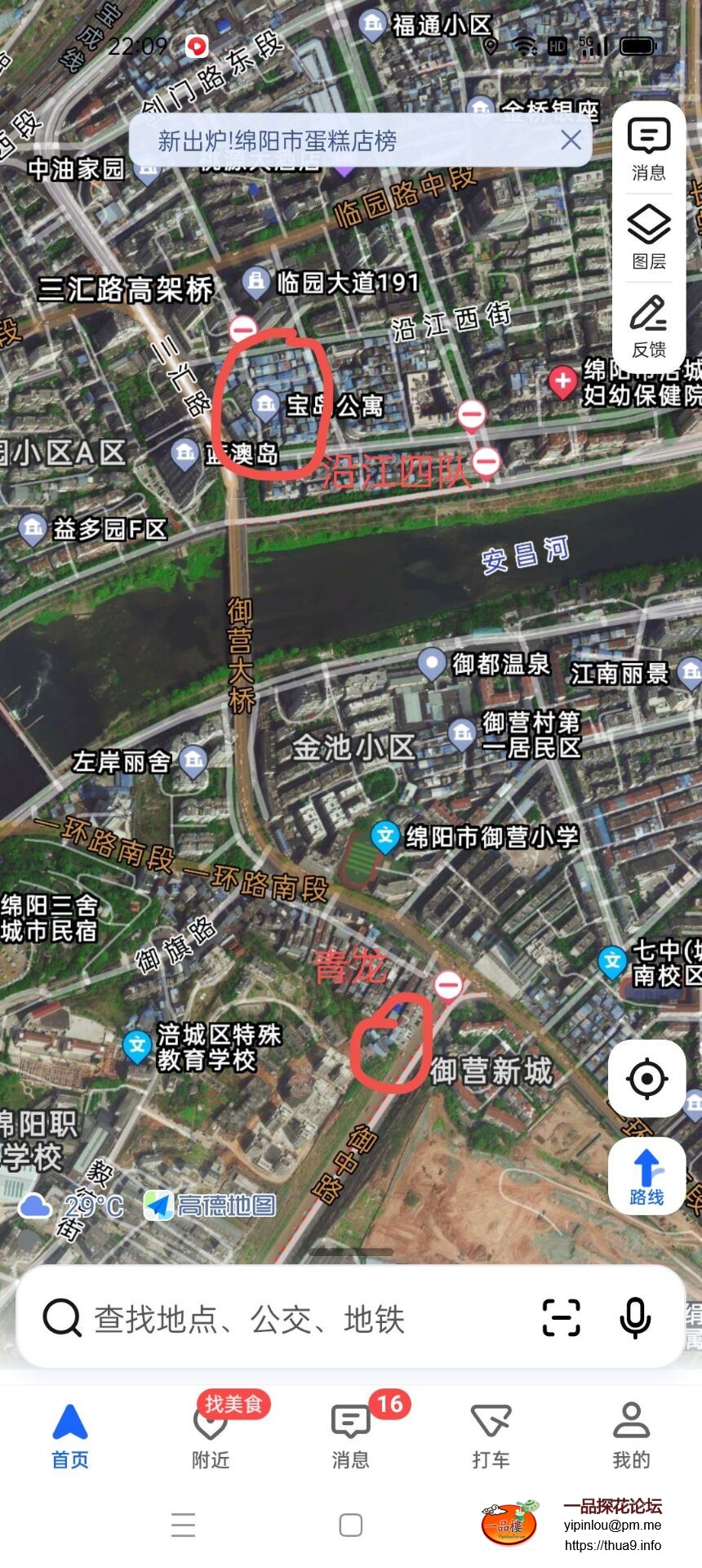Select the 绵阳市御营小学 map marker
702x1568 pixels.
click(x=385, y=835)
